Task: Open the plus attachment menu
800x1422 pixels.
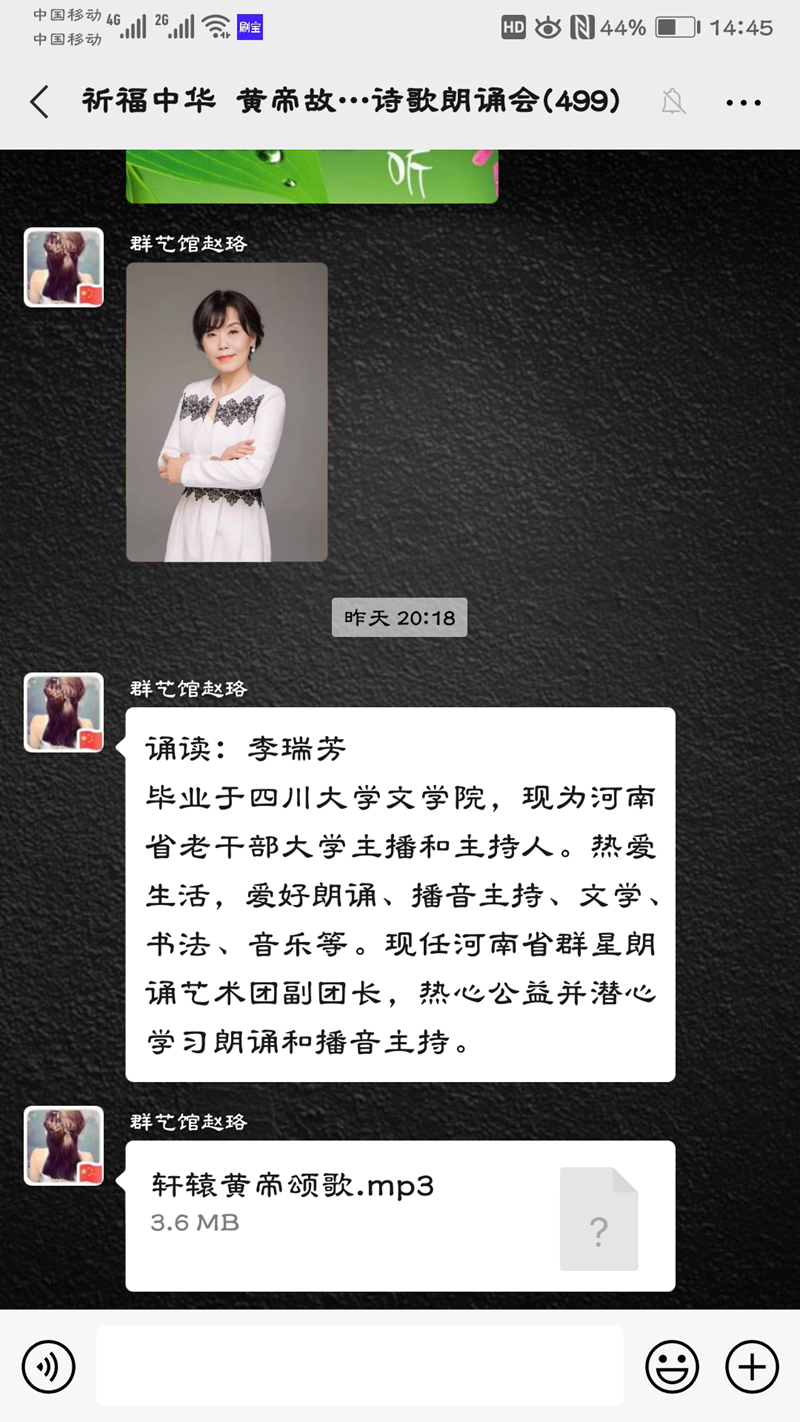Action: point(752,1366)
